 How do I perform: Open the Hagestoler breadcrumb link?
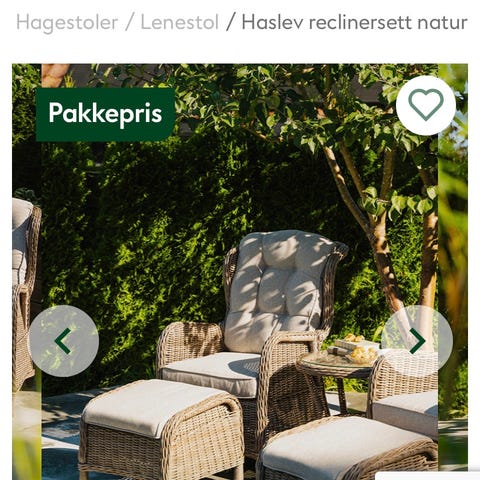67,23
